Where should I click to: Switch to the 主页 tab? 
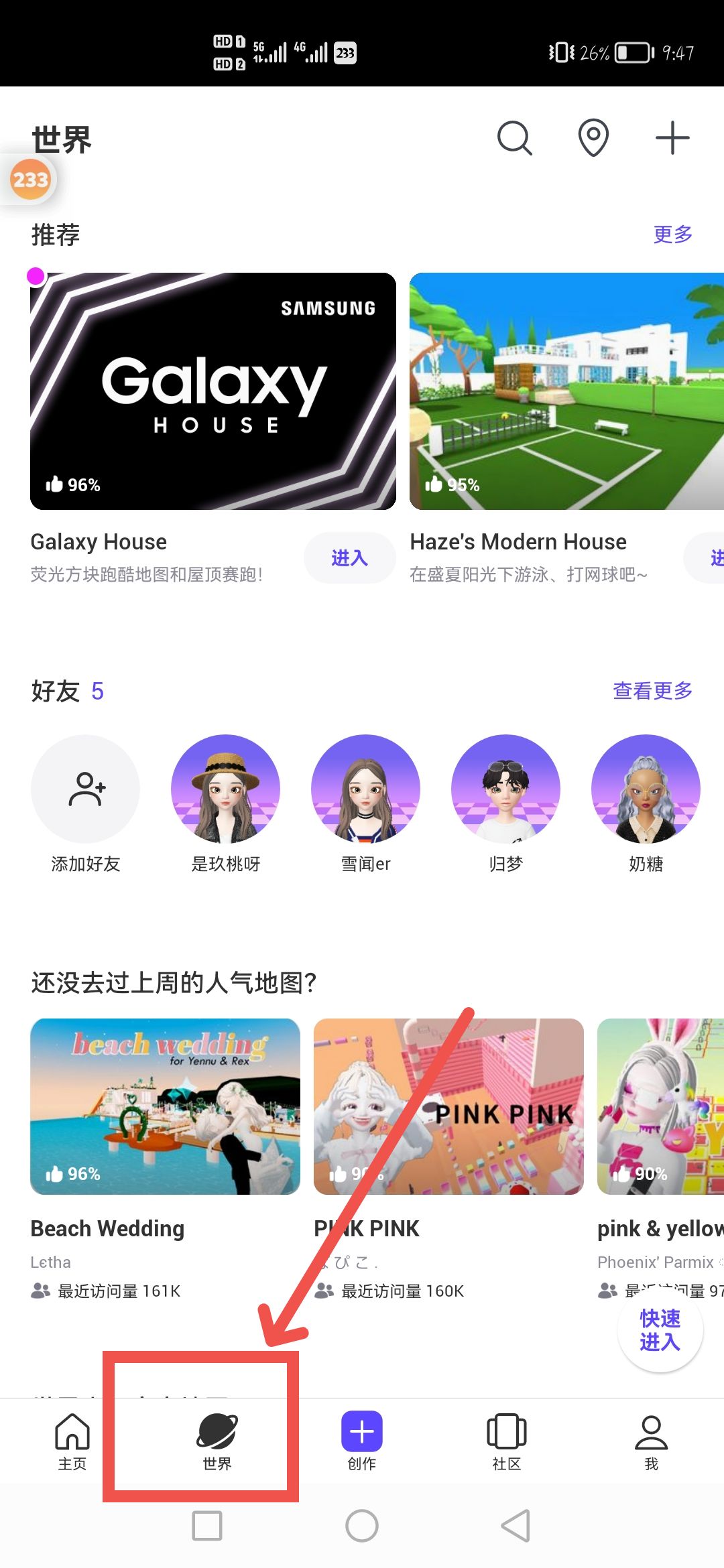[72, 1441]
